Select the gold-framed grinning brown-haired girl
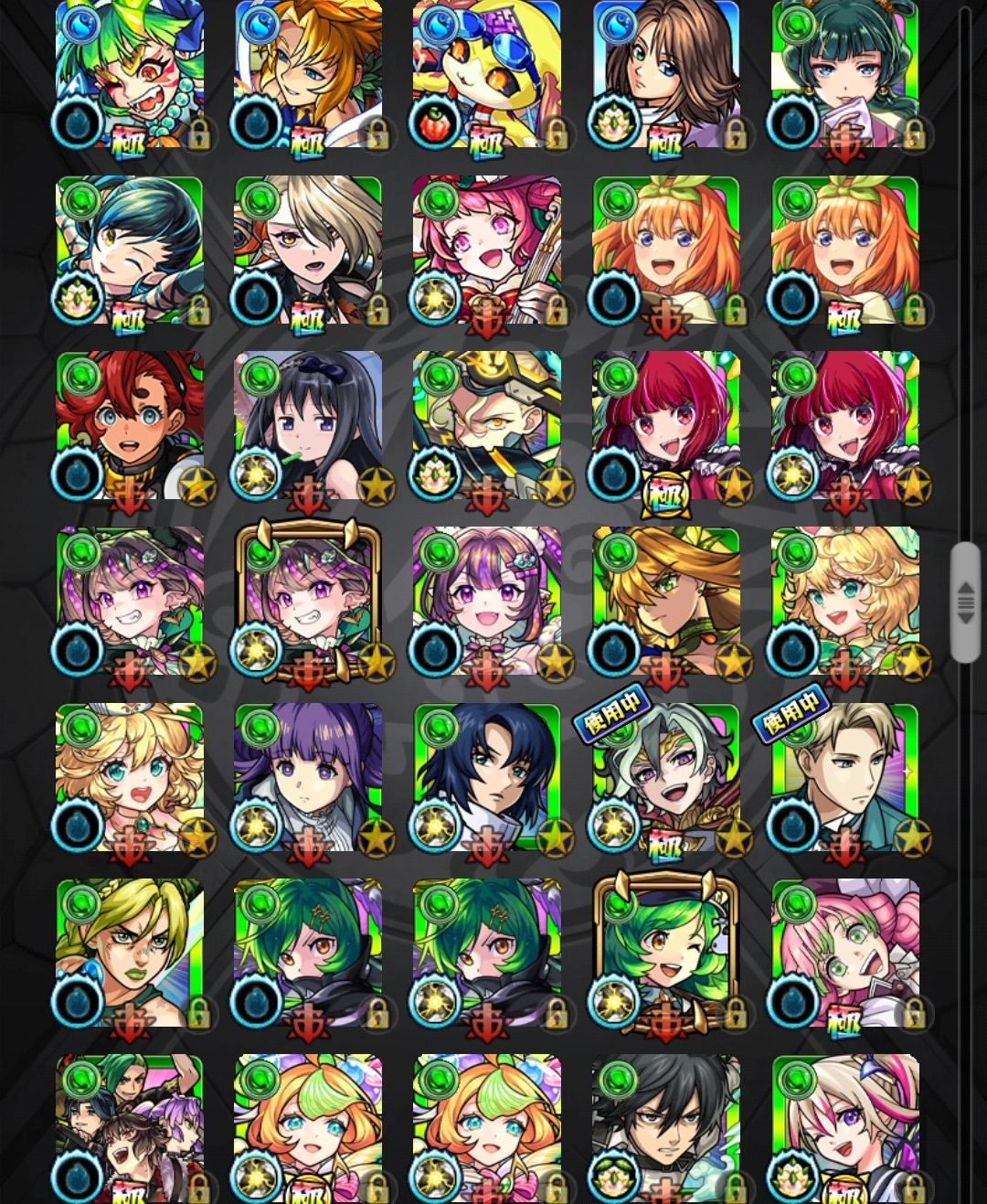This screenshot has height=1204, width=987. tap(308, 601)
